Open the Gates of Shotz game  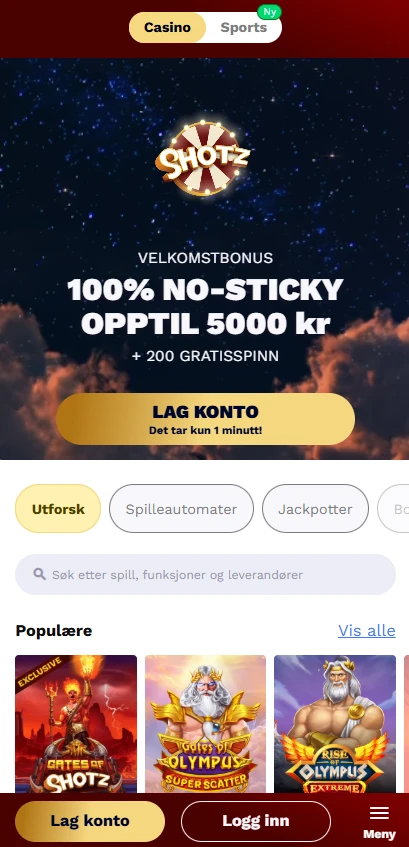76,724
